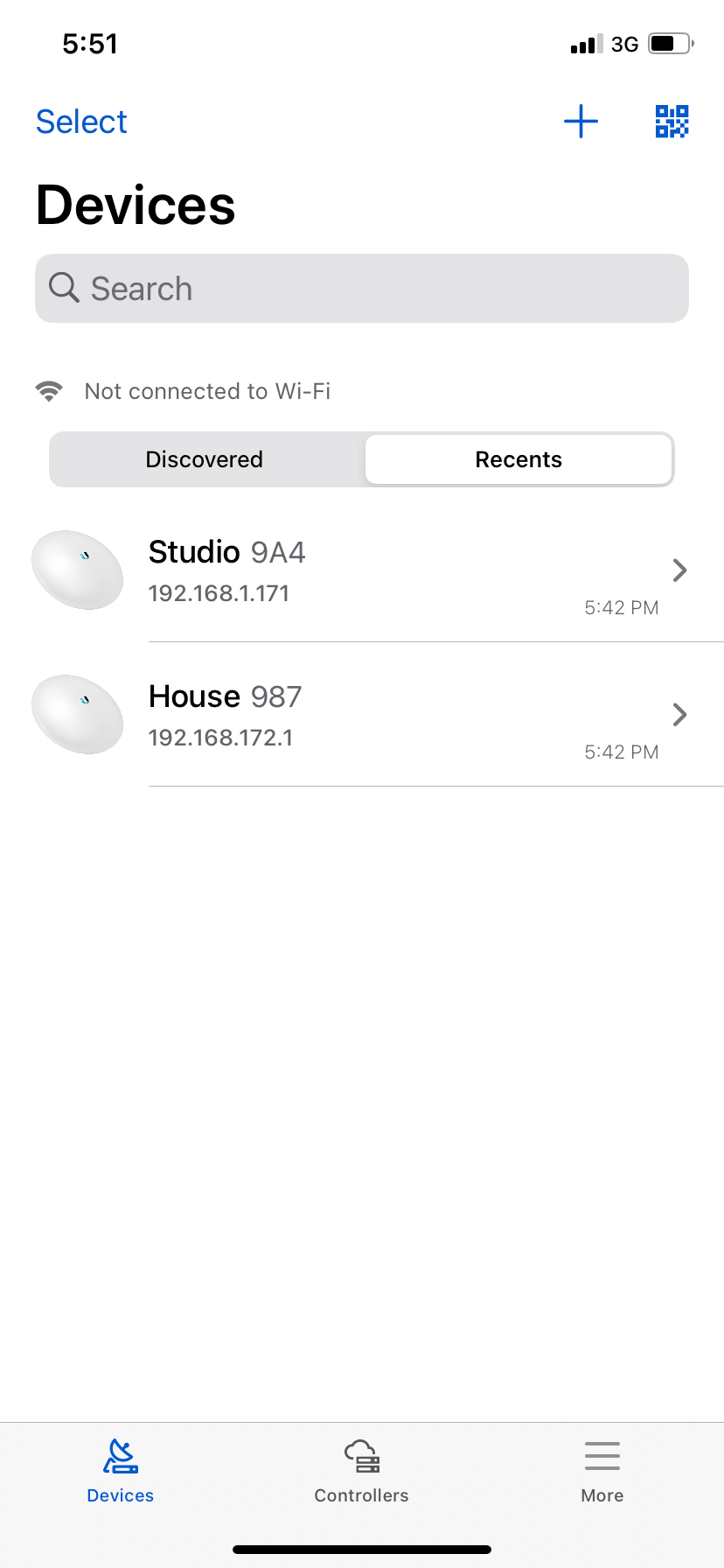The image size is (724, 1568).
Task: Select the Devices tab
Action: (x=121, y=1472)
